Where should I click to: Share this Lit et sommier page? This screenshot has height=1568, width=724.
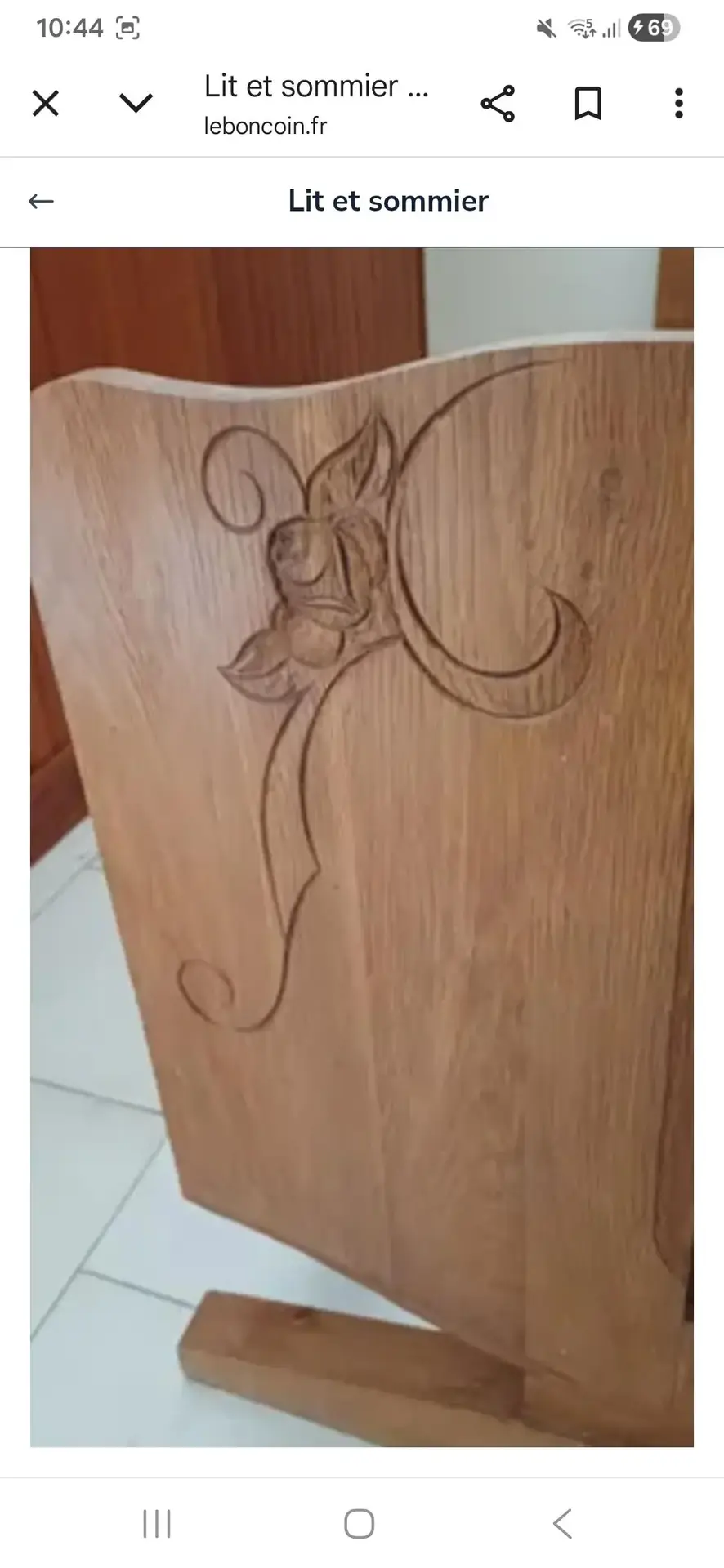pos(498,104)
